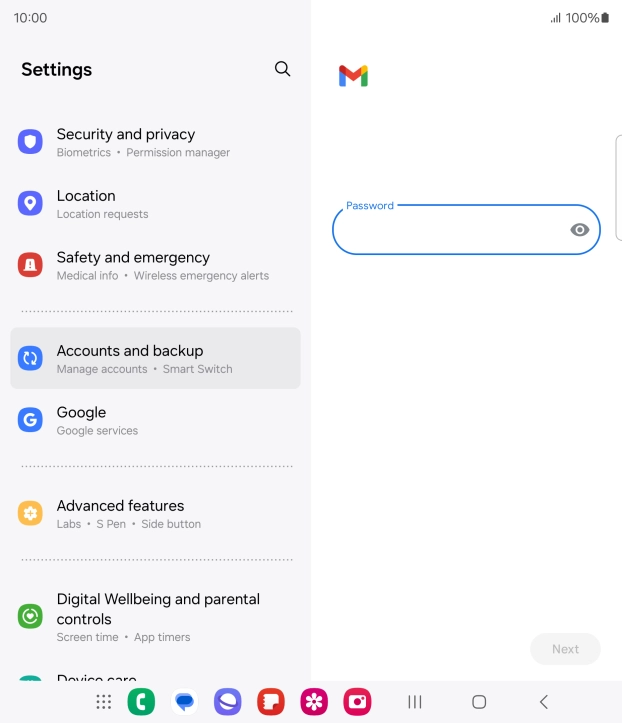Screen dimensions: 622x723
Task: Go back using the navigation bar
Action: pos(544,702)
